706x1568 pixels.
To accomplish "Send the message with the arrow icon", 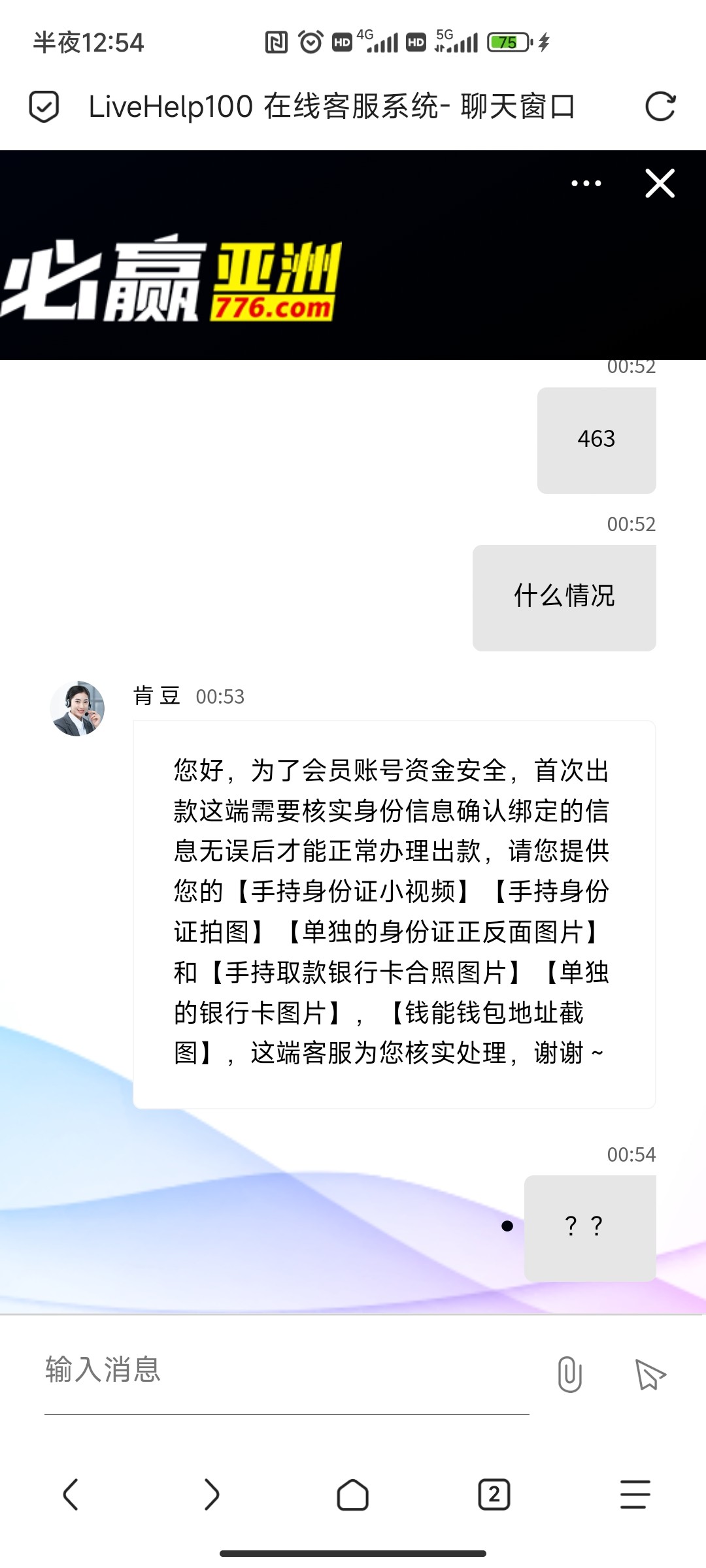I will [650, 1374].
